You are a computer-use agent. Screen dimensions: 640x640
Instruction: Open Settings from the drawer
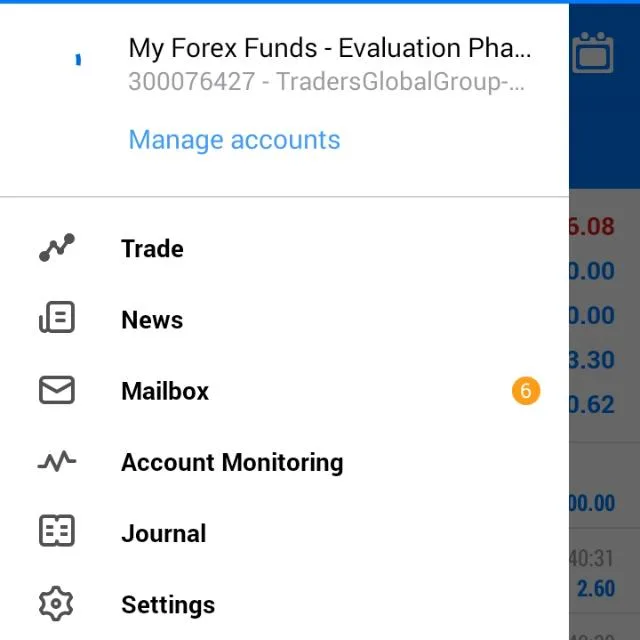click(167, 605)
